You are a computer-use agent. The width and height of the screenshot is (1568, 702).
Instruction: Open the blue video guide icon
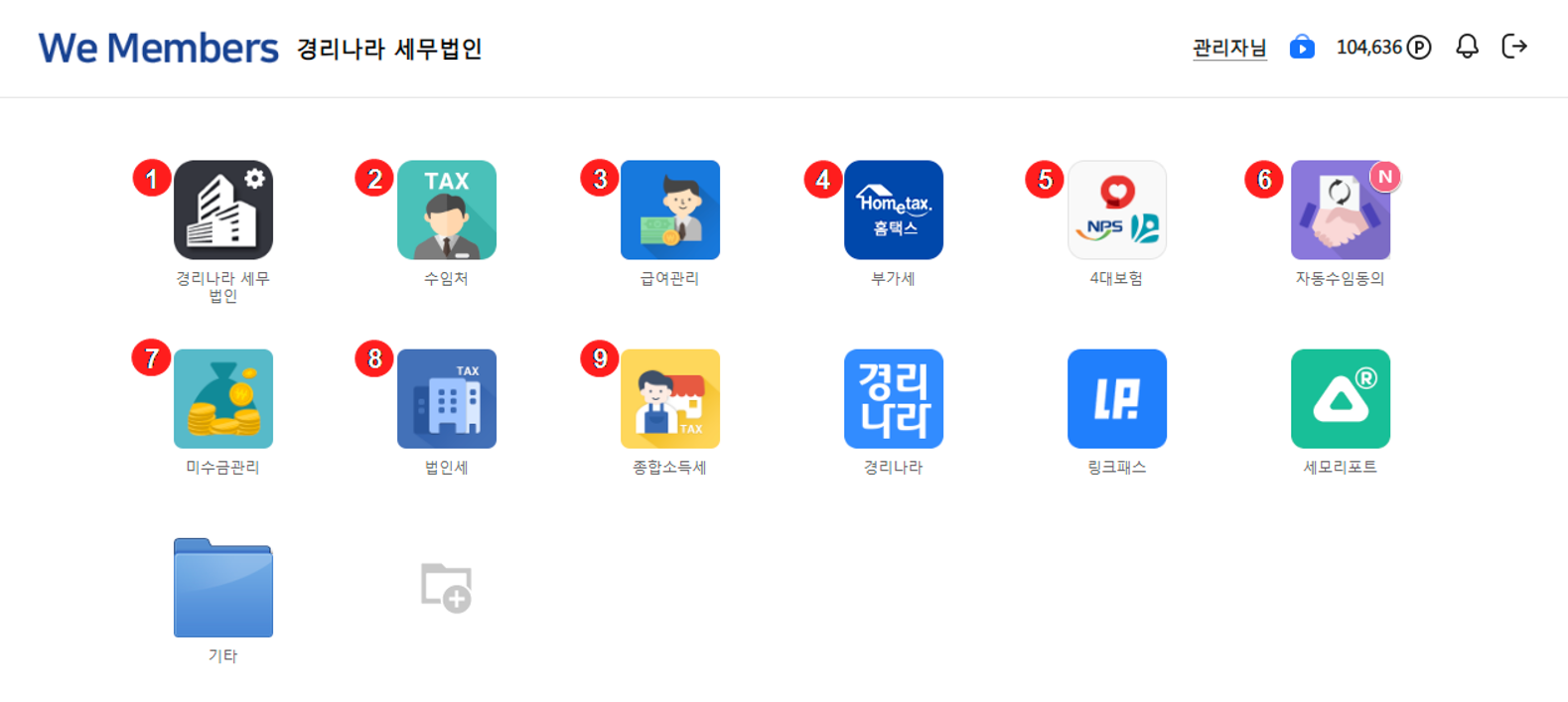tap(1302, 47)
